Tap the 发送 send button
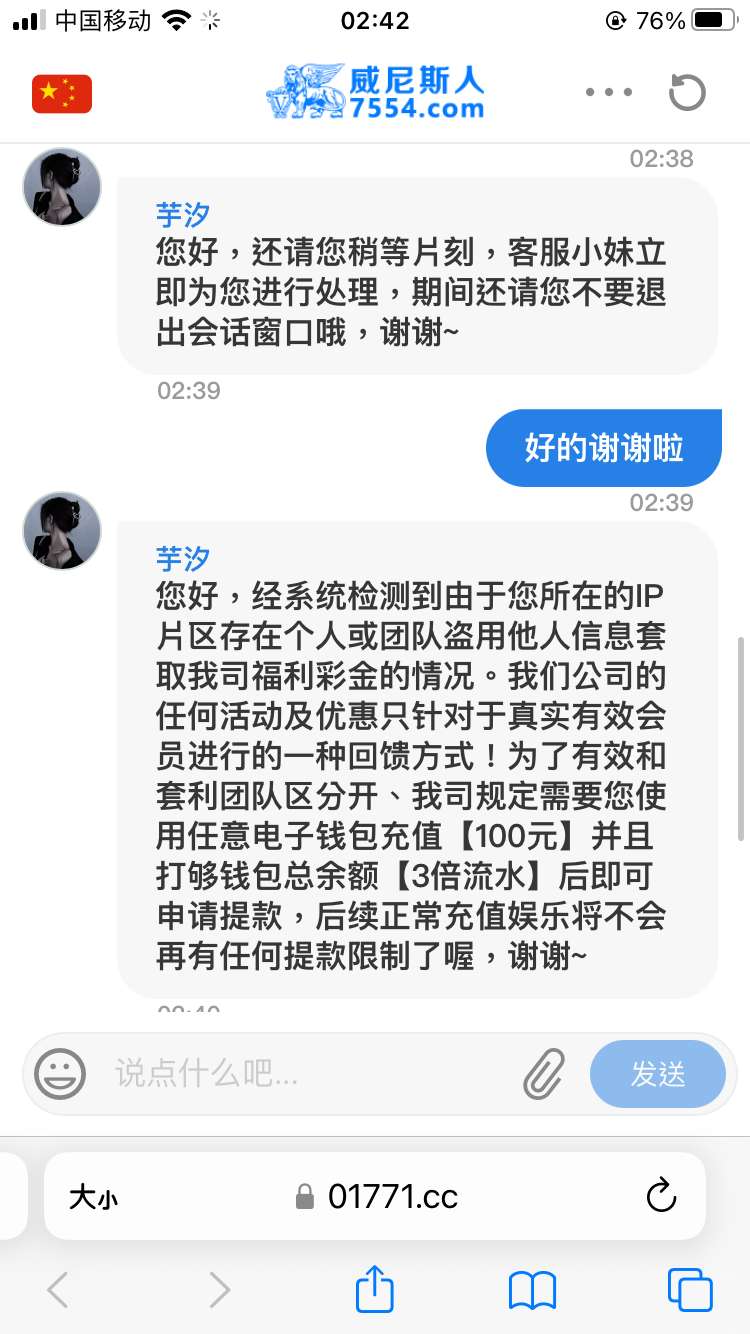Image resolution: width=750 pixels, height=1334 pixels. pyautogui.click(x=658, y=1074)
